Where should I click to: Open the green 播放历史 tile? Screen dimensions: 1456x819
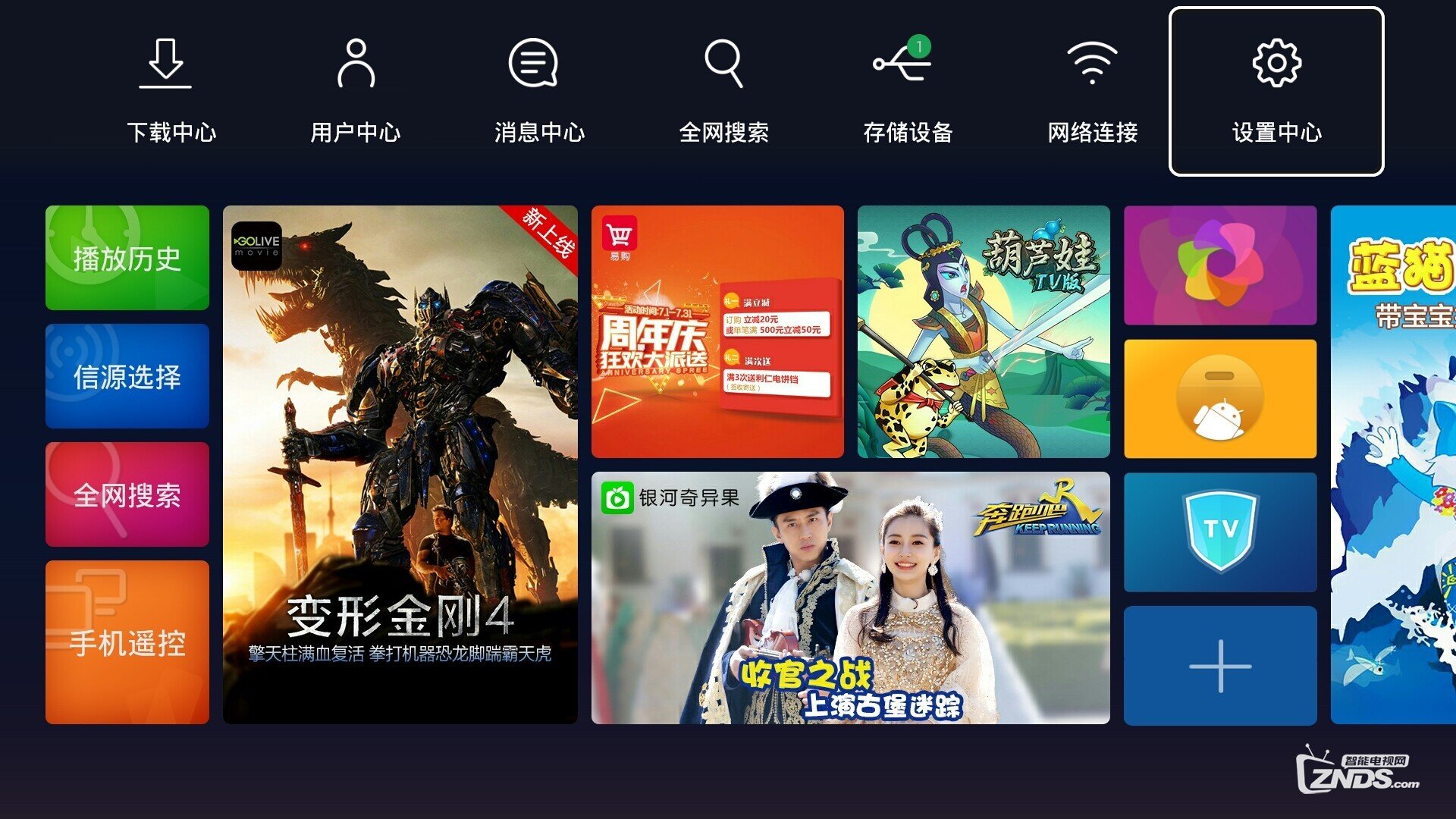coord(127,258)
